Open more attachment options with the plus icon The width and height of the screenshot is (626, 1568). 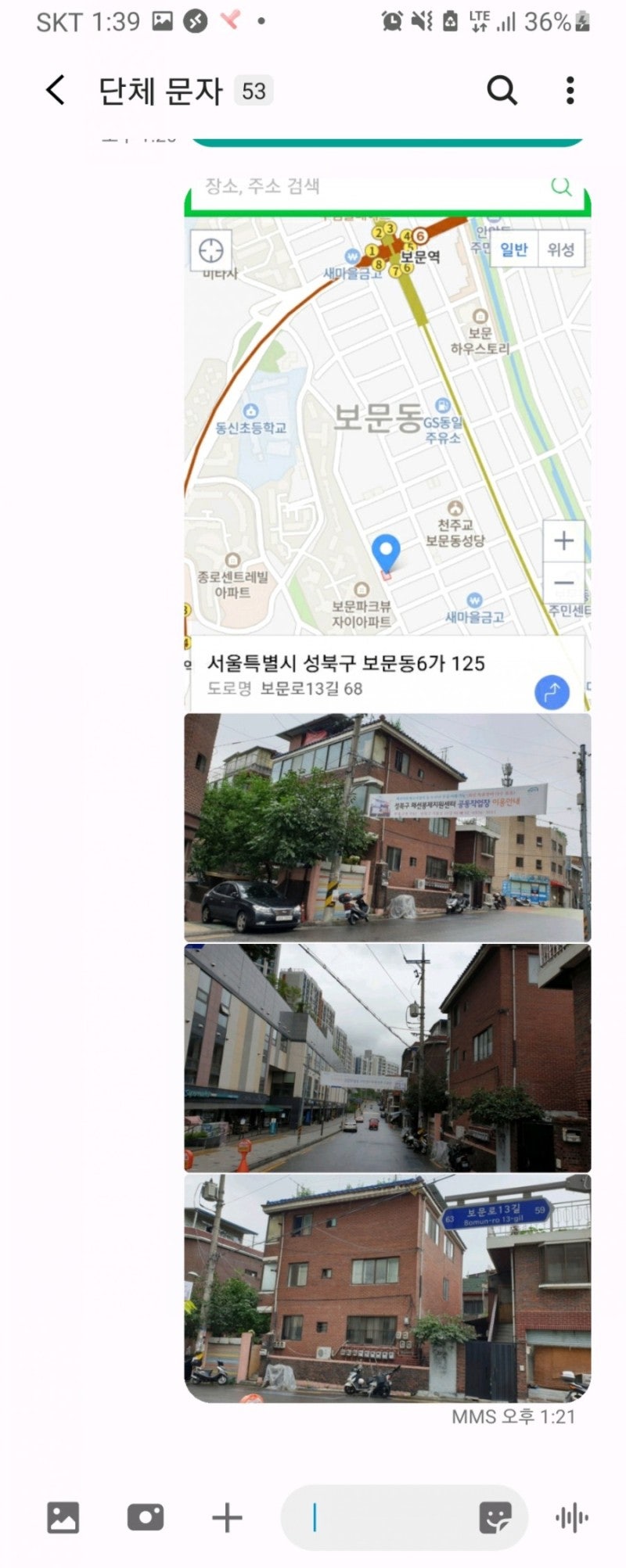tap(227, 1518)
